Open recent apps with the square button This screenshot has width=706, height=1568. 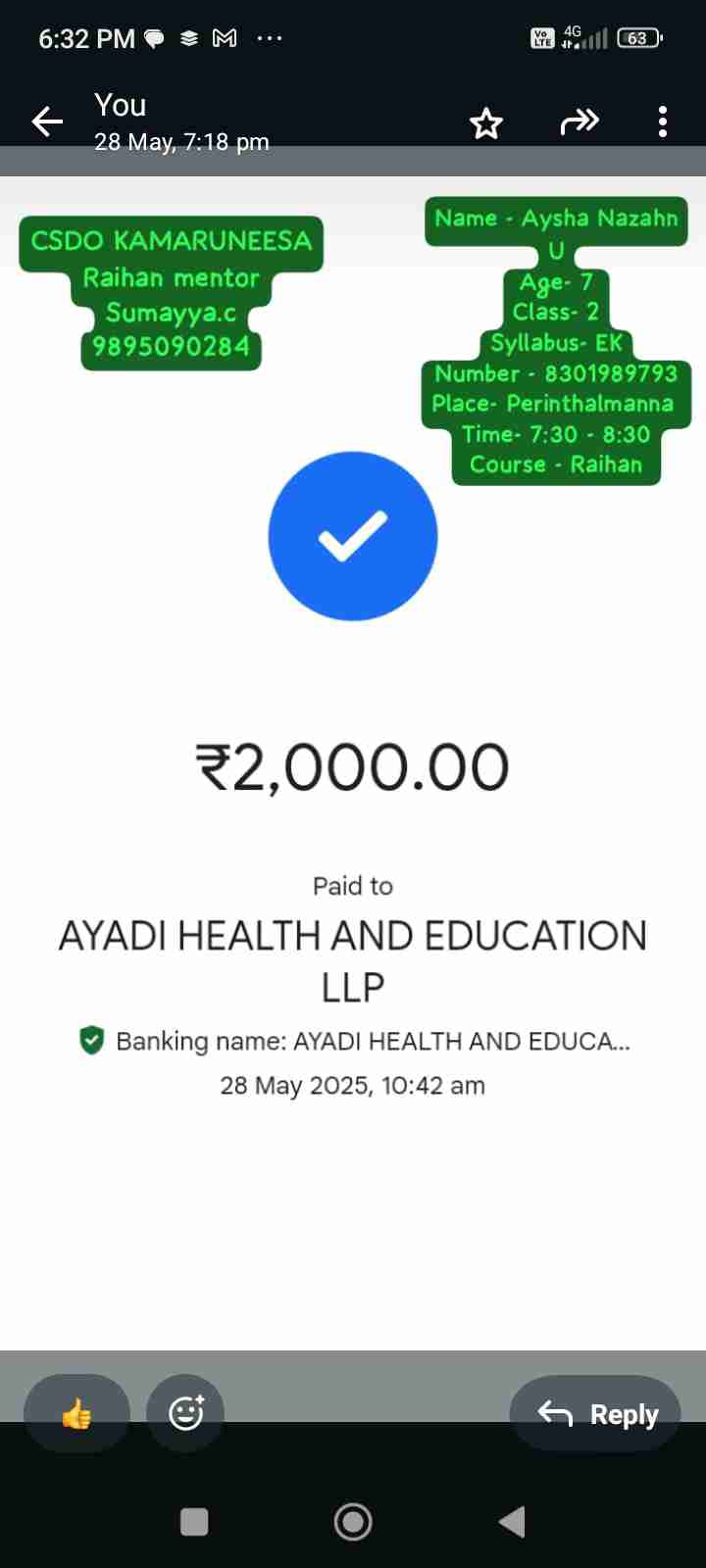(x=194, y=1522)
